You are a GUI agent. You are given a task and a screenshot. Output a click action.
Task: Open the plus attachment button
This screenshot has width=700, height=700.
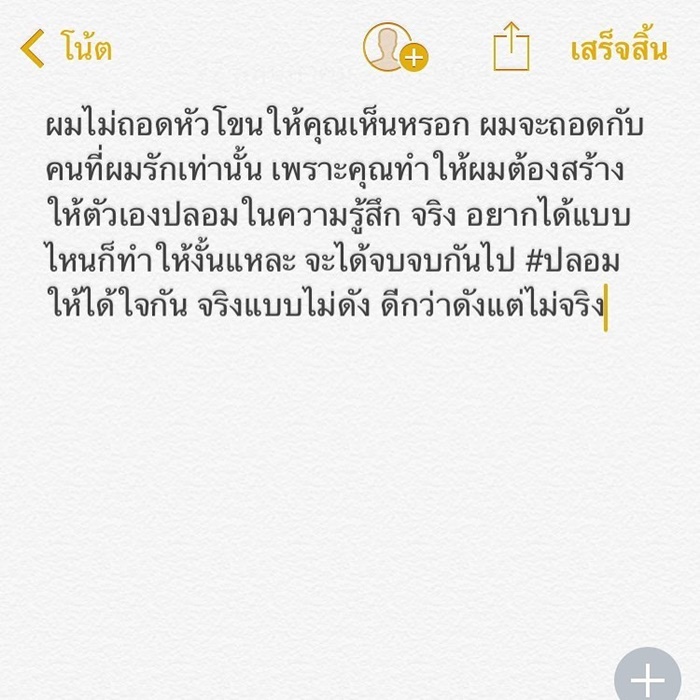[x=648, y=680]
